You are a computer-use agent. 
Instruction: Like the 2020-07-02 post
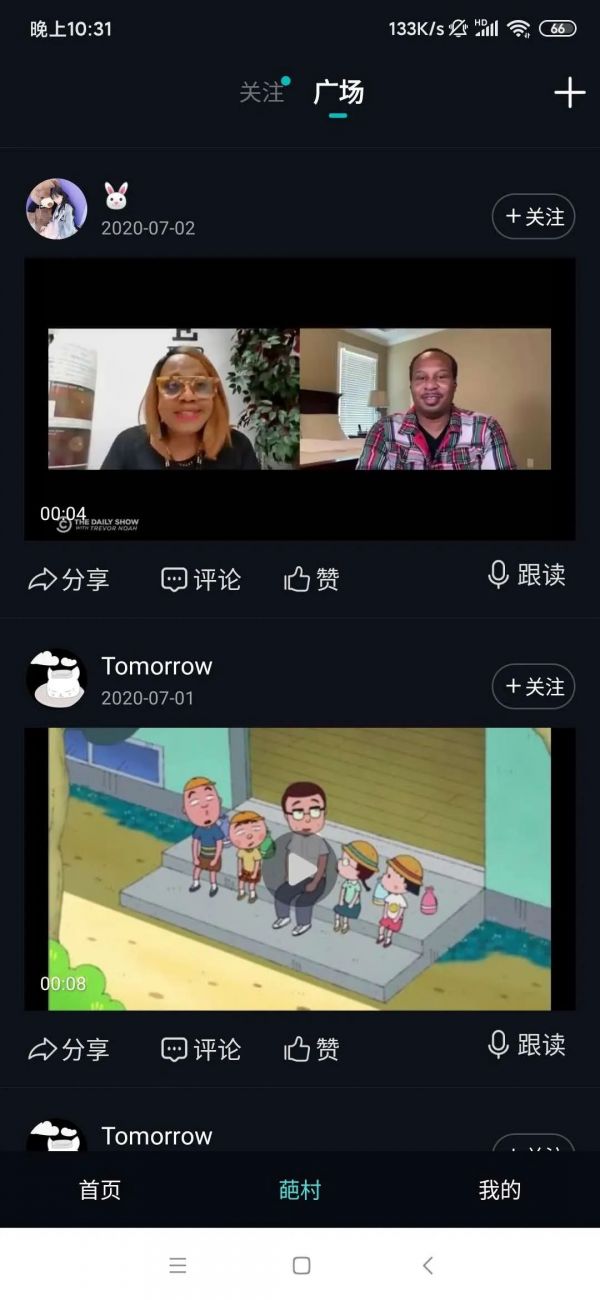(x=312, y=579)
